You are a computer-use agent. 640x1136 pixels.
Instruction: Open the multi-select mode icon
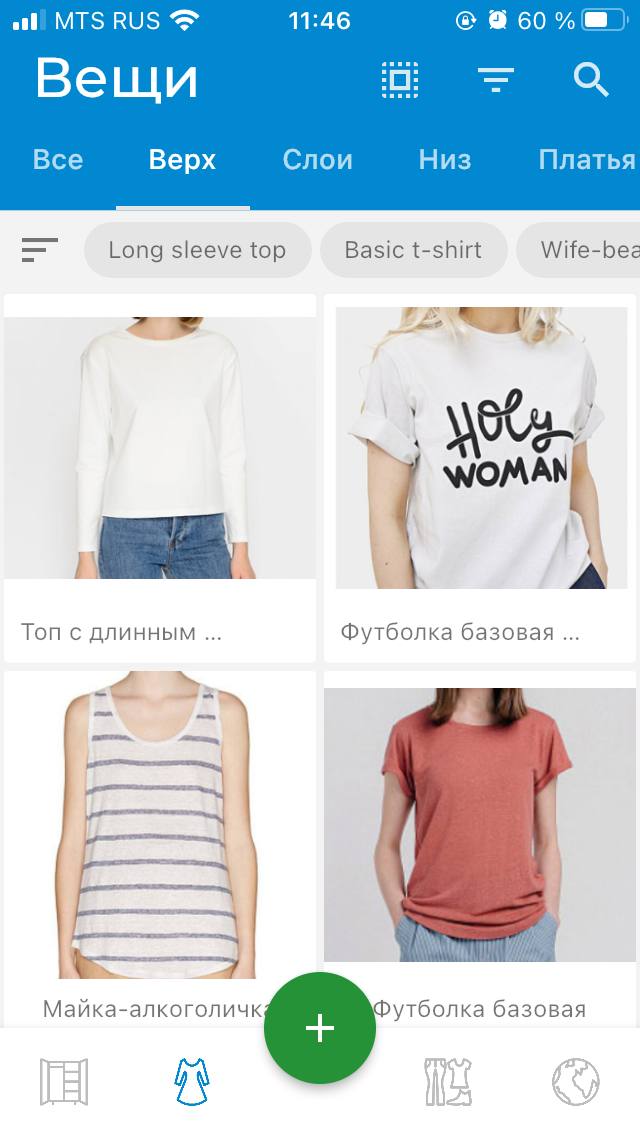point(400,80)
